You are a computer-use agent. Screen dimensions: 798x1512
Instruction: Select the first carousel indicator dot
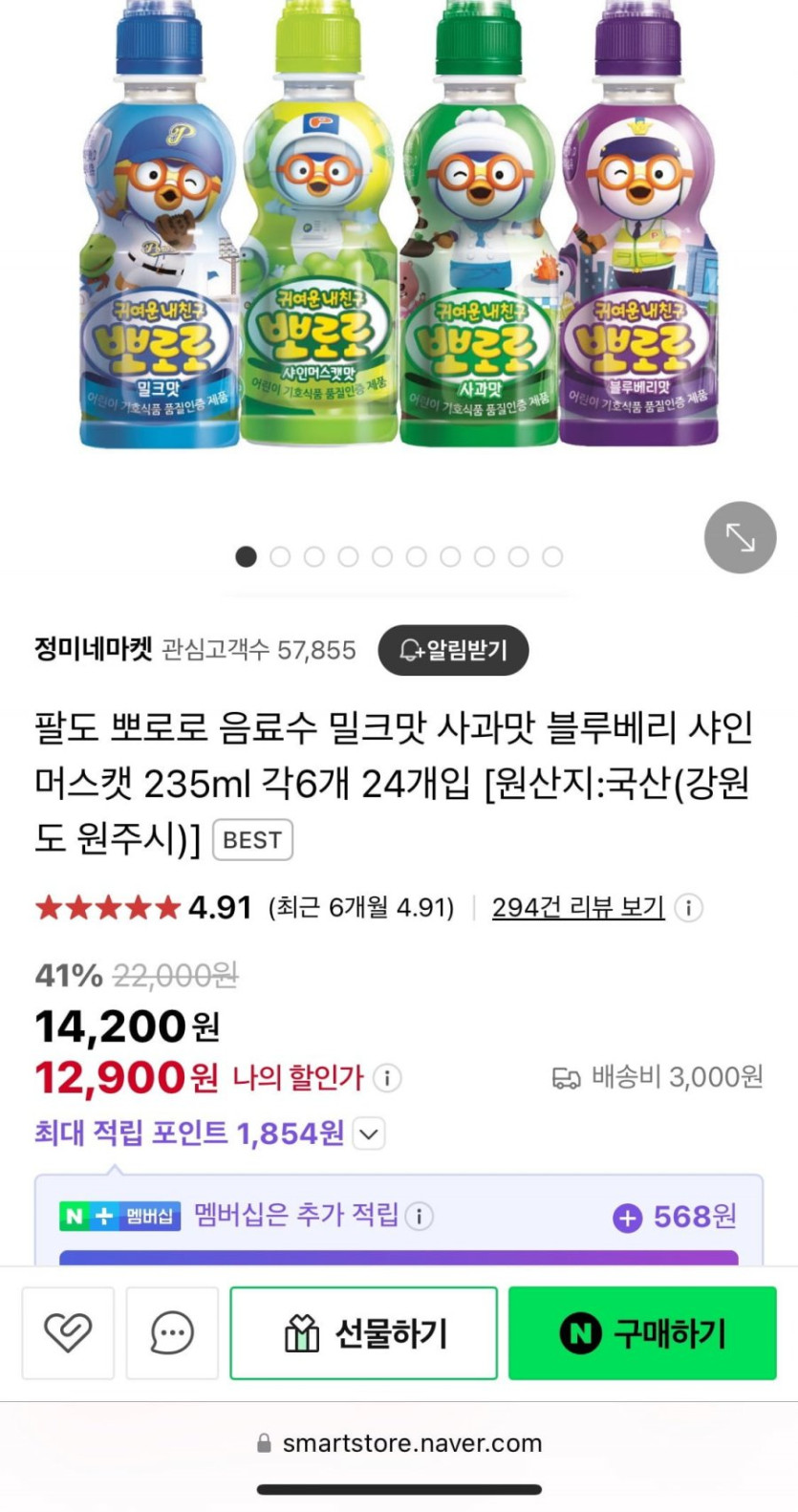click(x=246, y=556)
